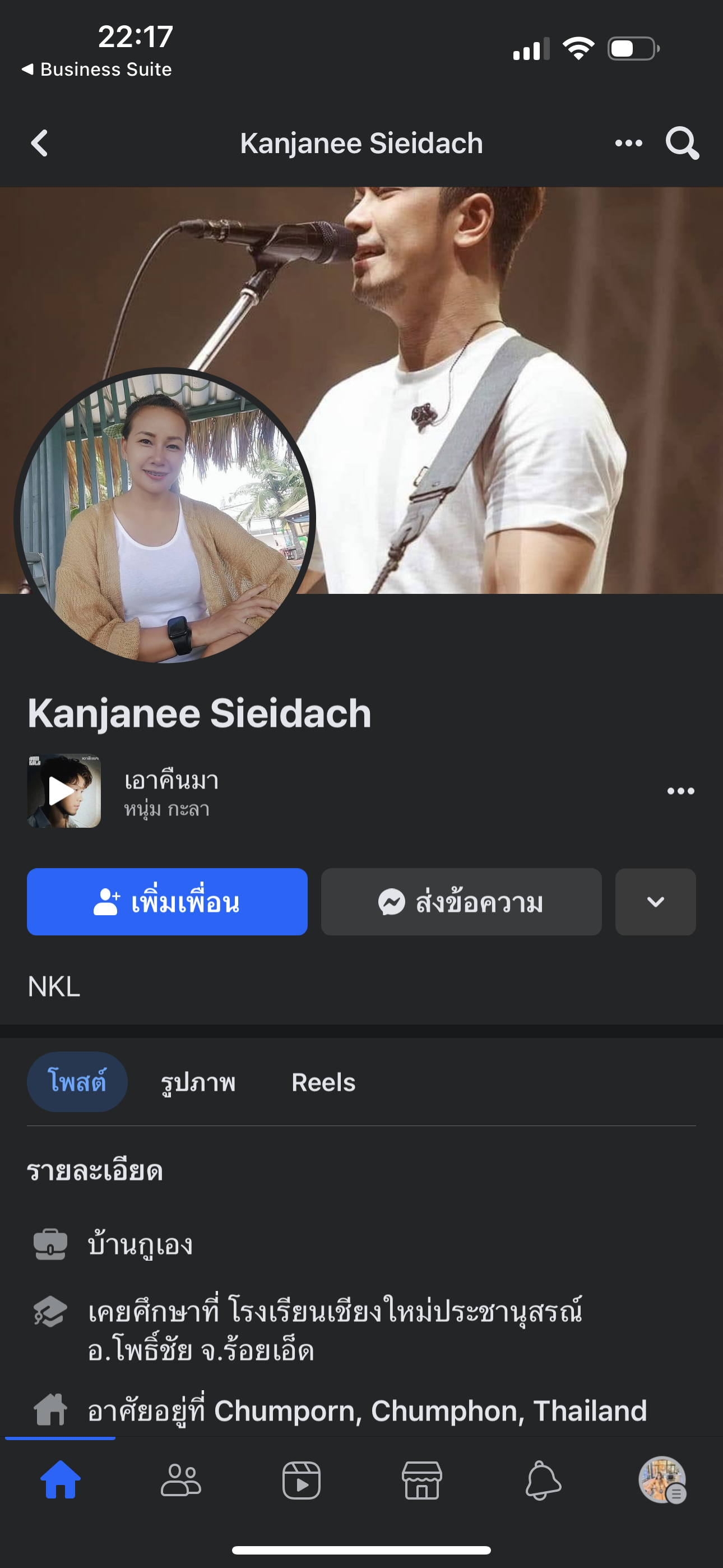
Task: Tap the เพิ่มเพื่อน add friend button
Action: [x=167, y=901]
